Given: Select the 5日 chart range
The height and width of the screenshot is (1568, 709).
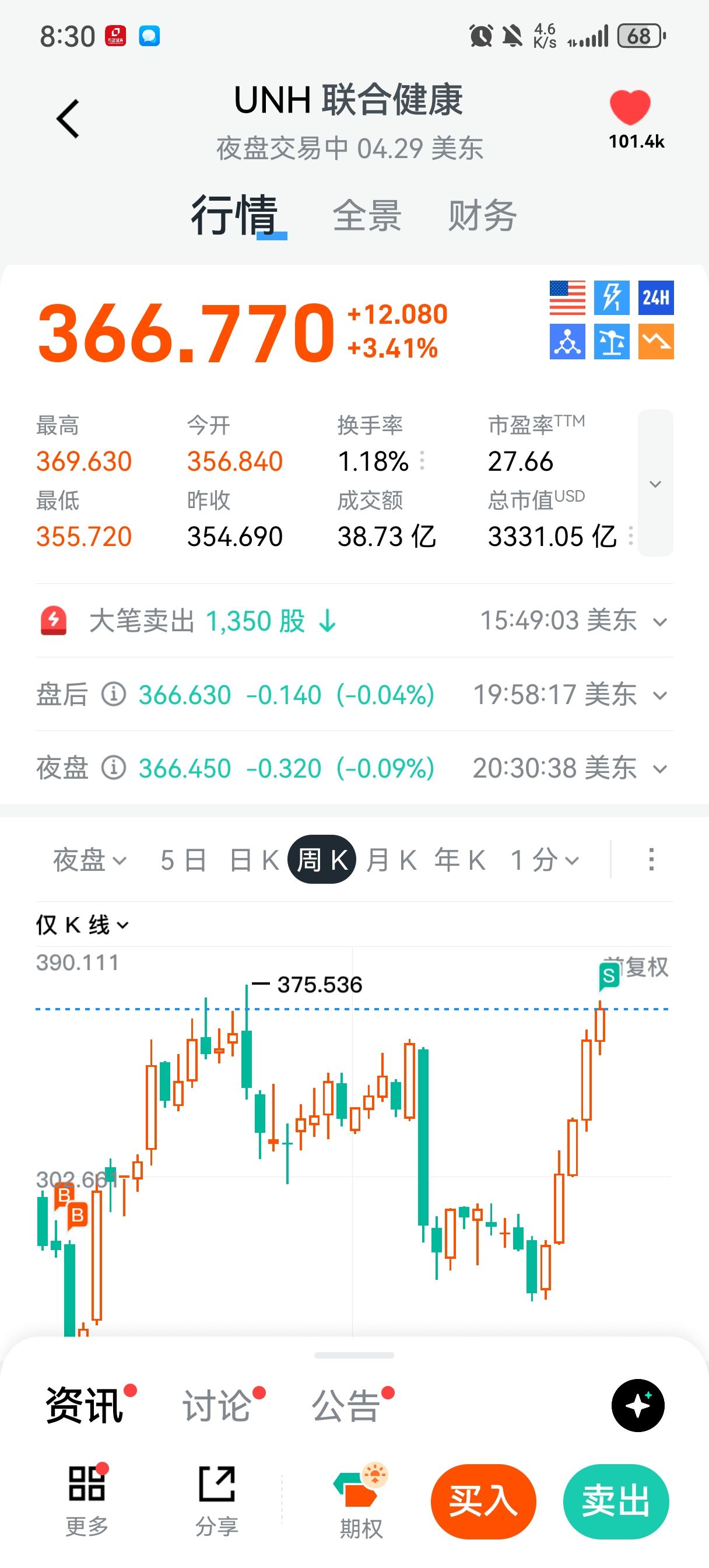Looking at the screenshot, I should point(183,860).
